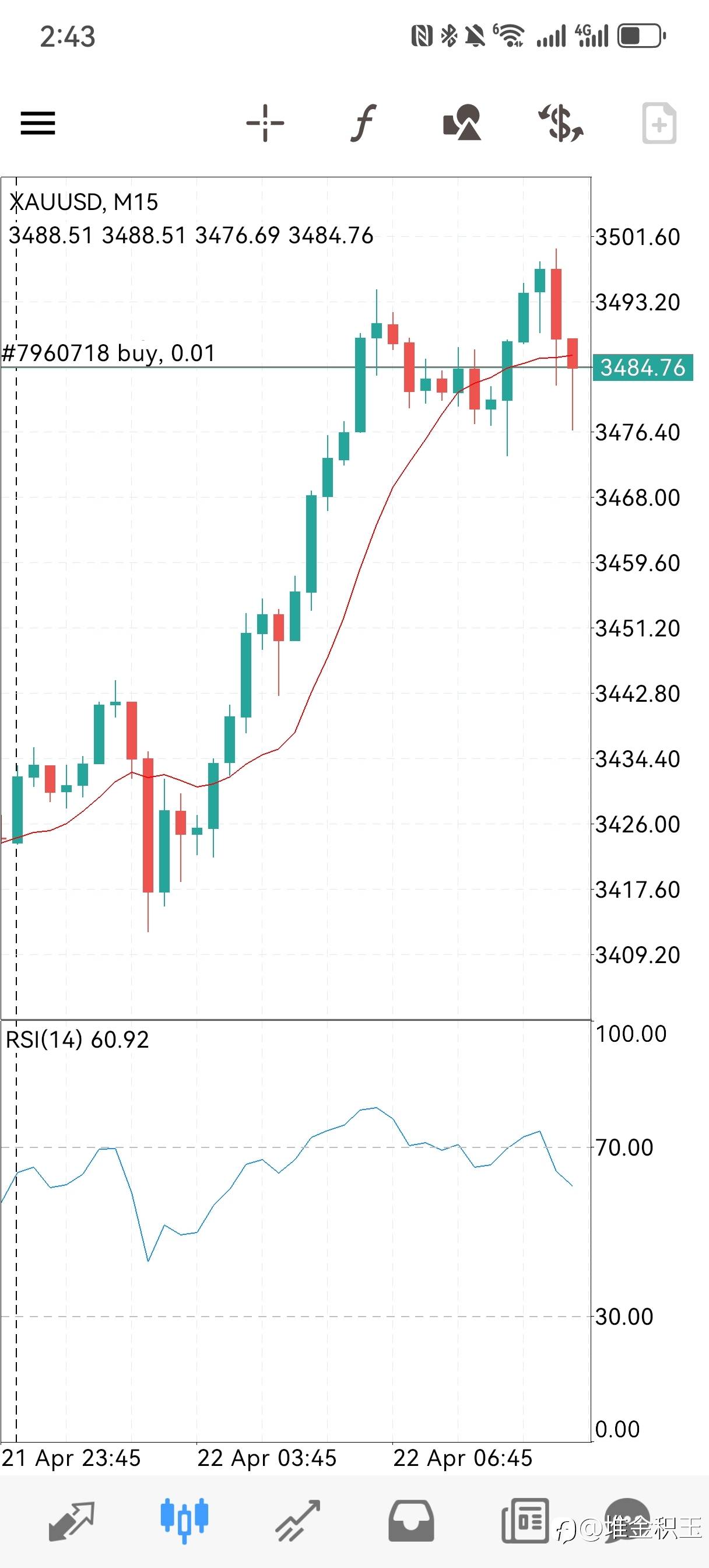Open the News tab
Viewport: 709px width, 1568px height.
tap(525, 1521)
